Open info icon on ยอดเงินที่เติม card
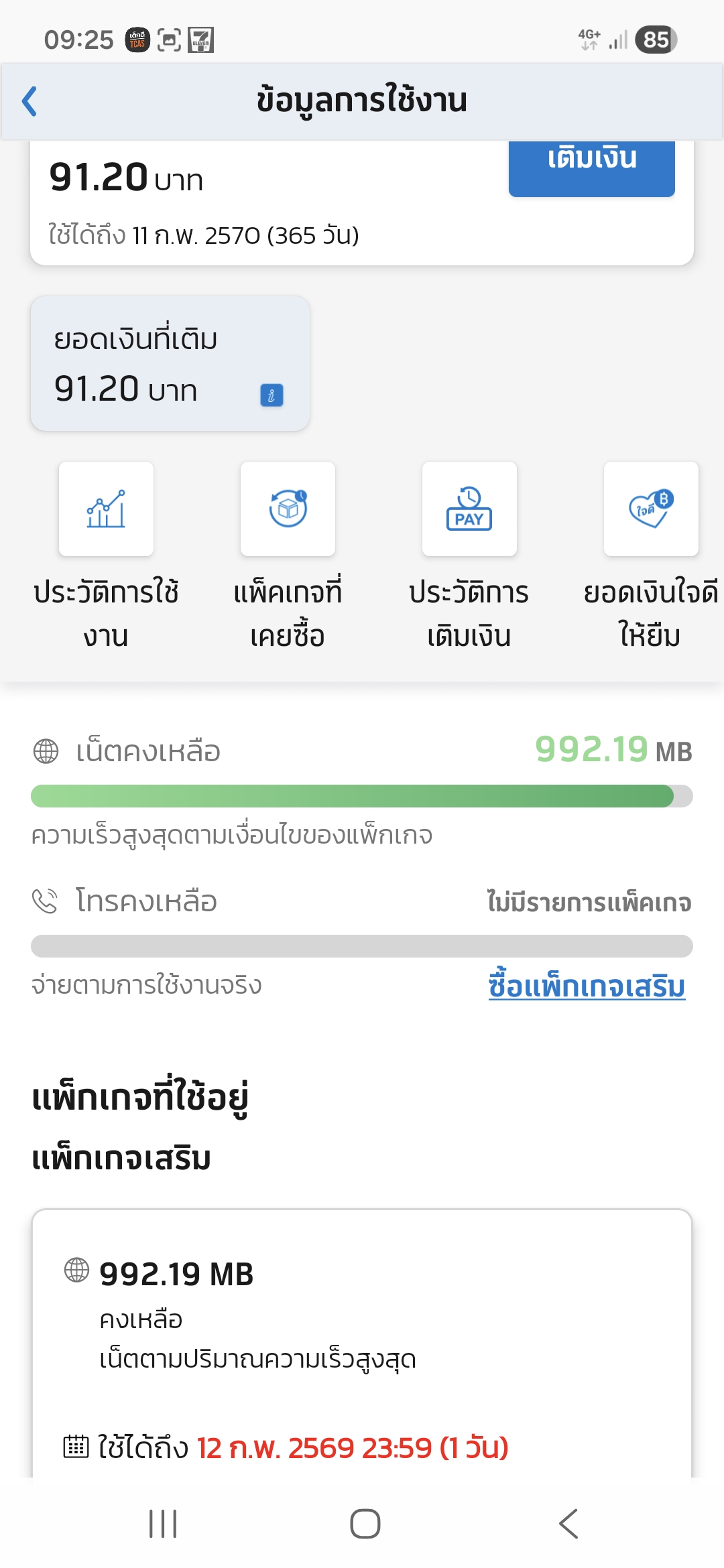The image size is (724, 1568). (x=271, y=395)
